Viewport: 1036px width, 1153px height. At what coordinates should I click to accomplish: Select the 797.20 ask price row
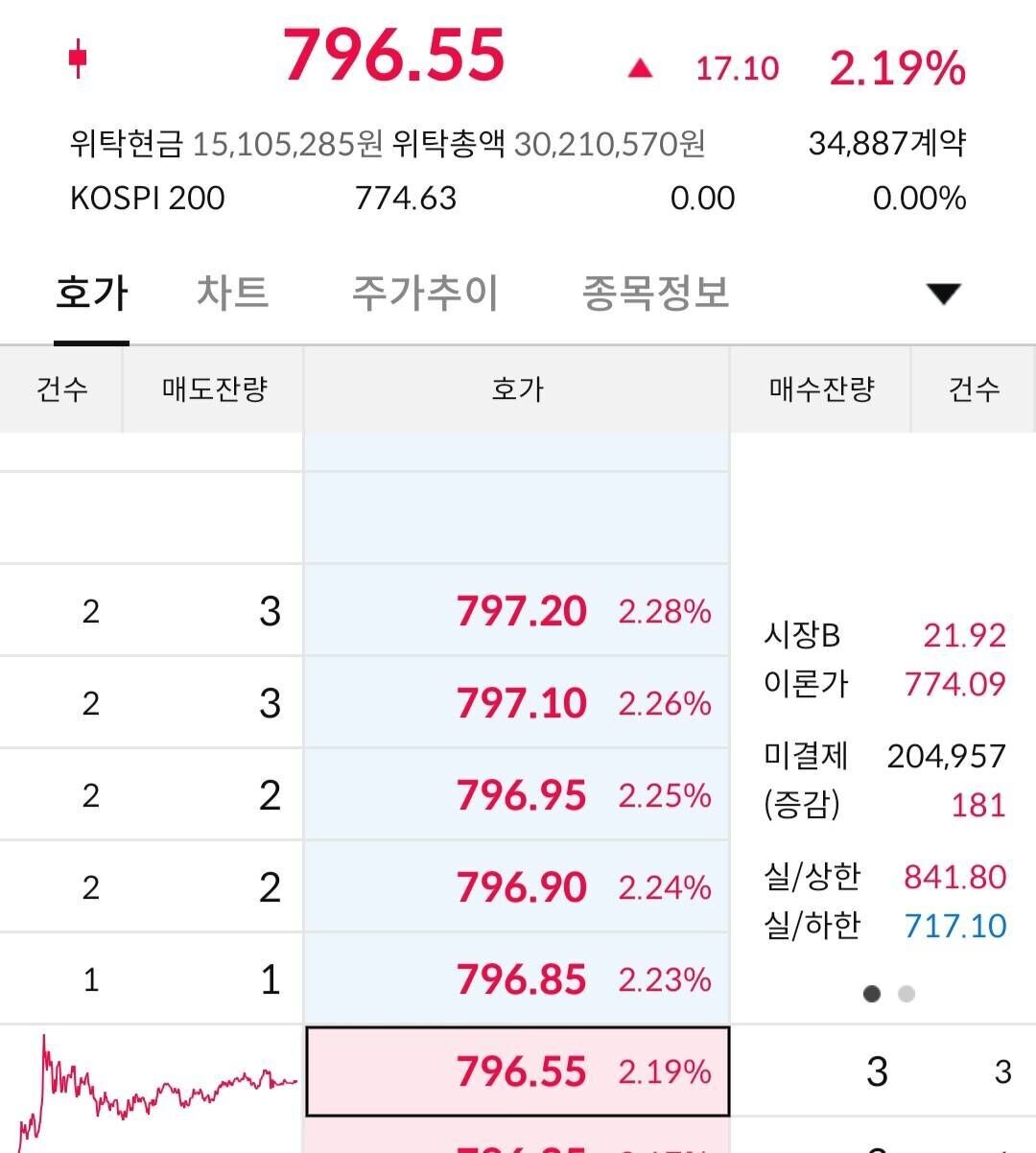tap(518, 611)
